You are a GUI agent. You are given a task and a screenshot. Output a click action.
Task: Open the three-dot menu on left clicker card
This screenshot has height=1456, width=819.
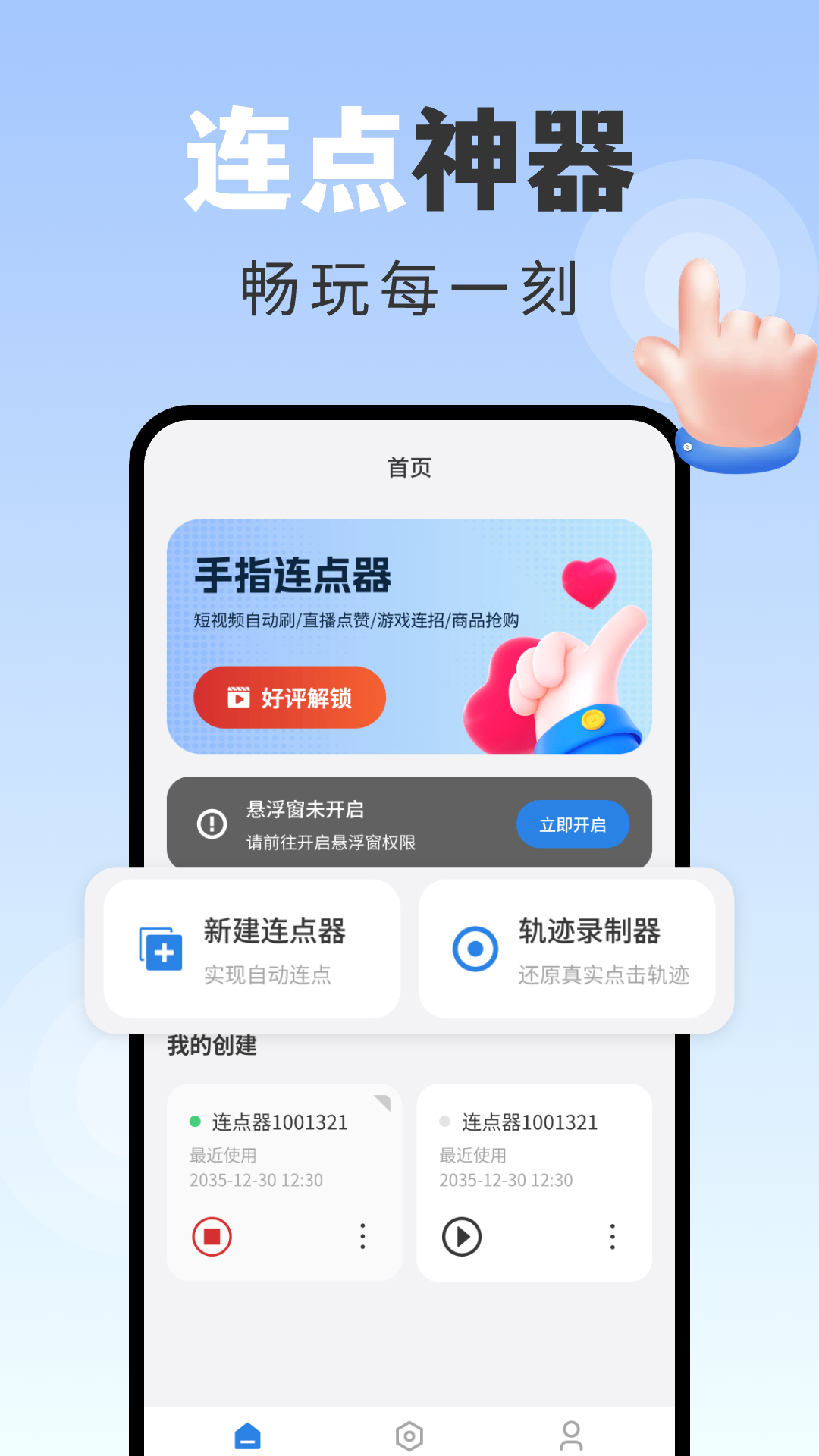point(362,1237)
